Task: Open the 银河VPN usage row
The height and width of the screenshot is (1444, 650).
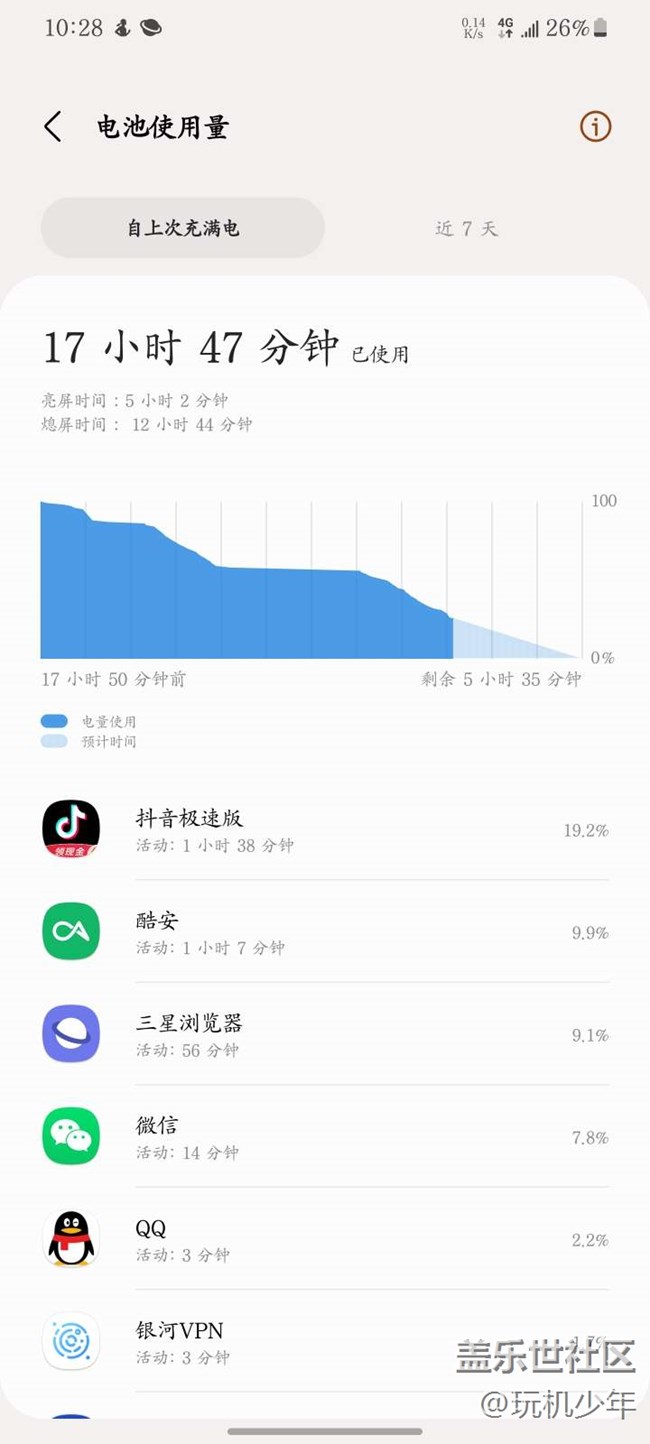Action: tap(325, 1341)
